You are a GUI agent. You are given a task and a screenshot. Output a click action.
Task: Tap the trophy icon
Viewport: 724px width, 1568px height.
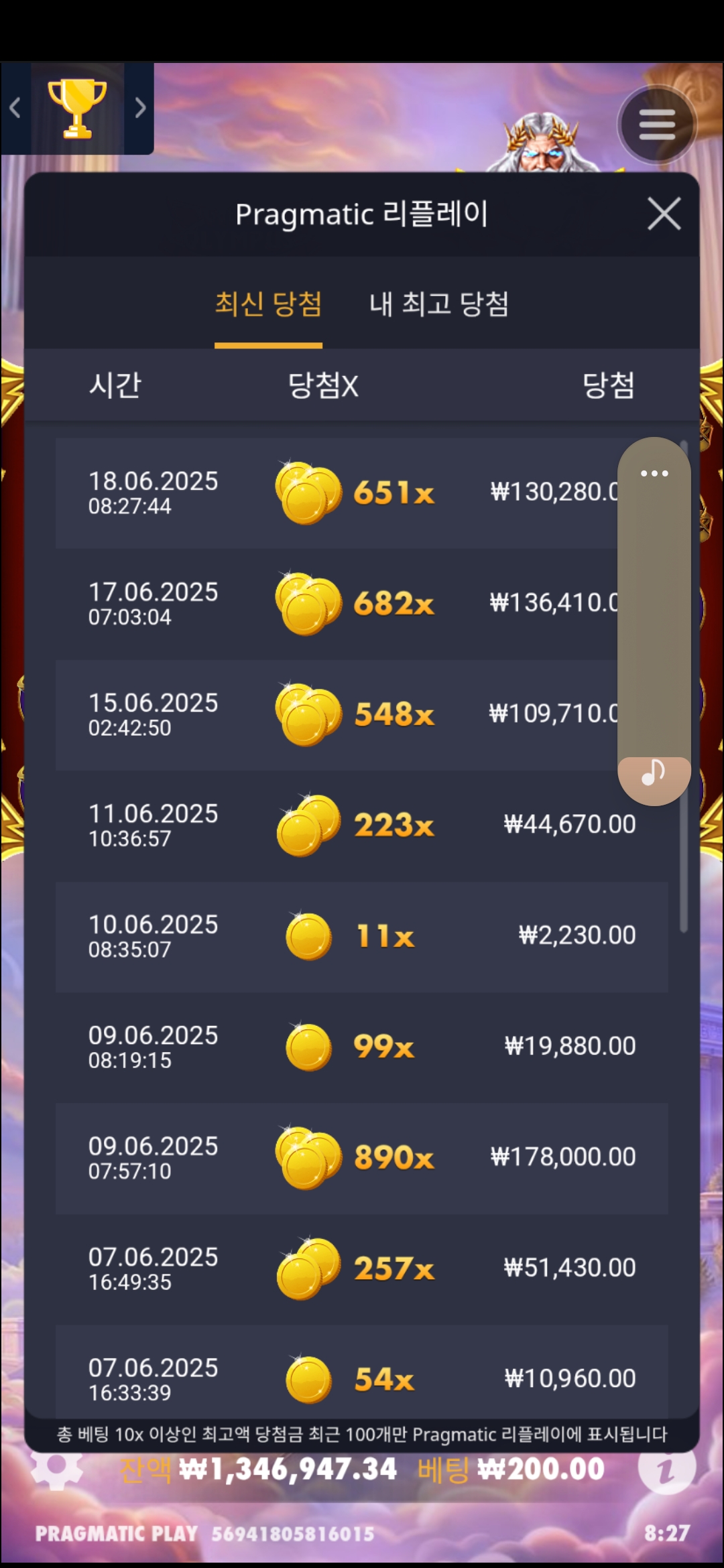[x=77, y=109]
